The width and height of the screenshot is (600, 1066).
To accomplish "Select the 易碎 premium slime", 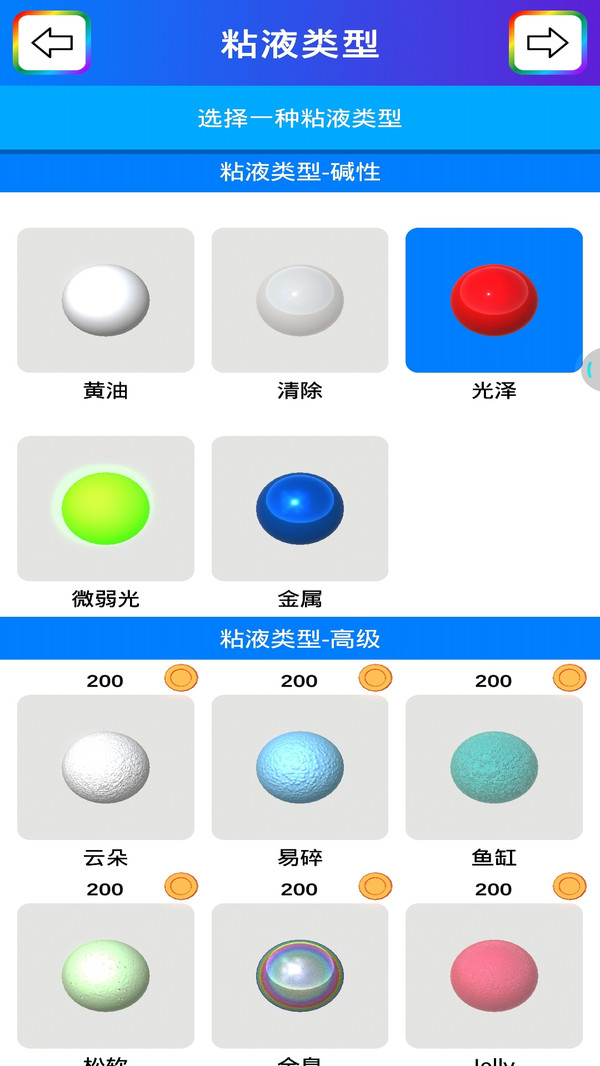I will (300, 767).
